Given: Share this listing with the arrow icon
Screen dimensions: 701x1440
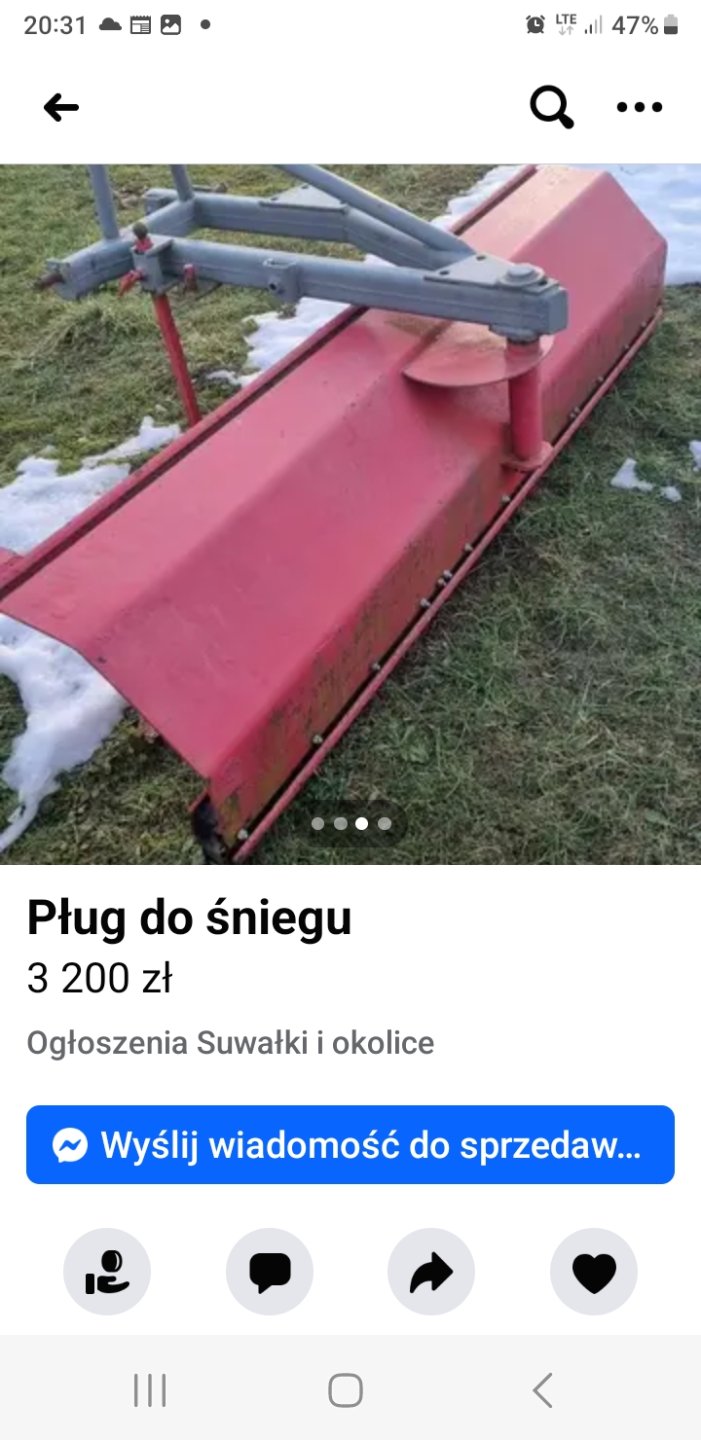Looking at the screenshot, I should point(431,1272).
